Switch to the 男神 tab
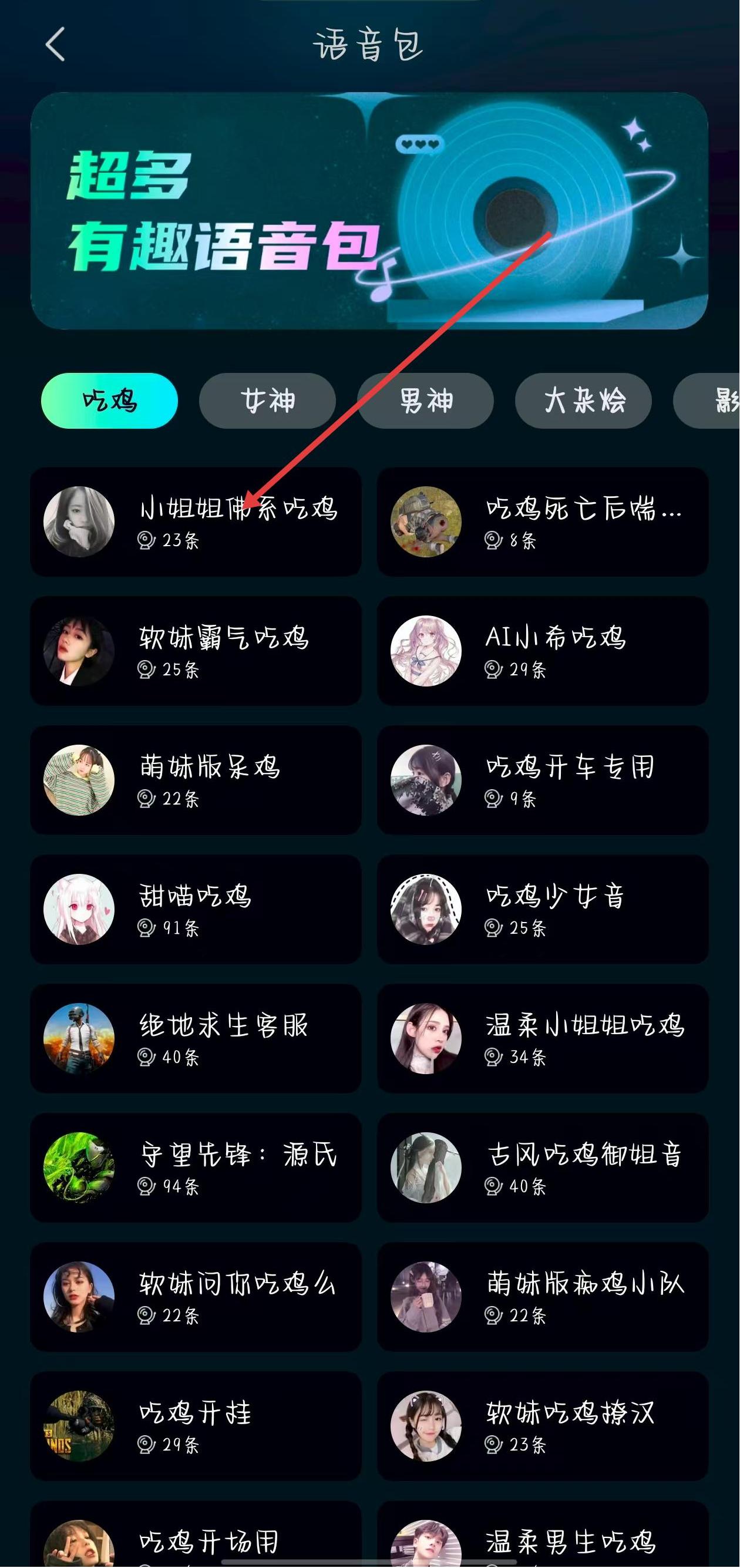Screen dimensions: 740x1568 (x=425, y=401)
